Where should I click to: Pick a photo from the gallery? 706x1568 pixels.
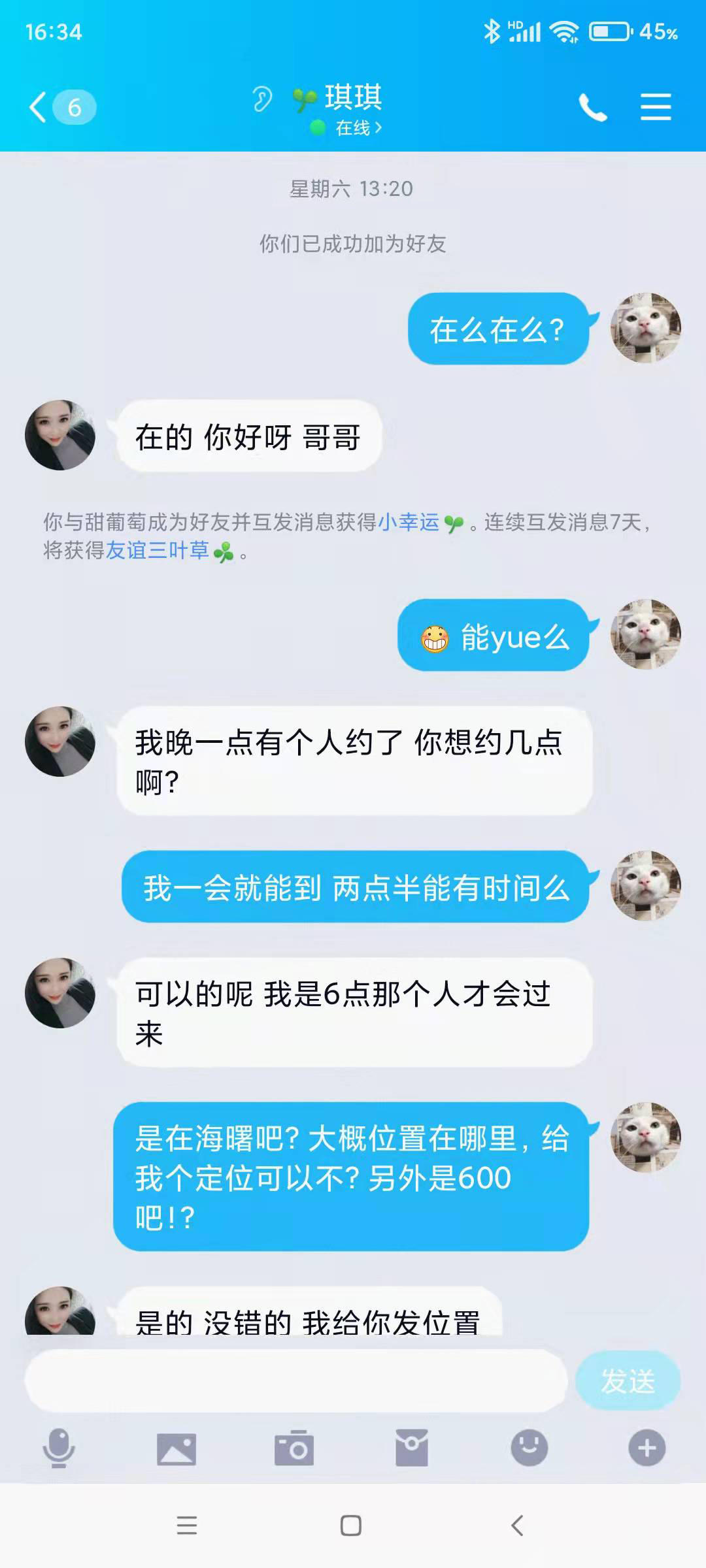pos(176,1448)
